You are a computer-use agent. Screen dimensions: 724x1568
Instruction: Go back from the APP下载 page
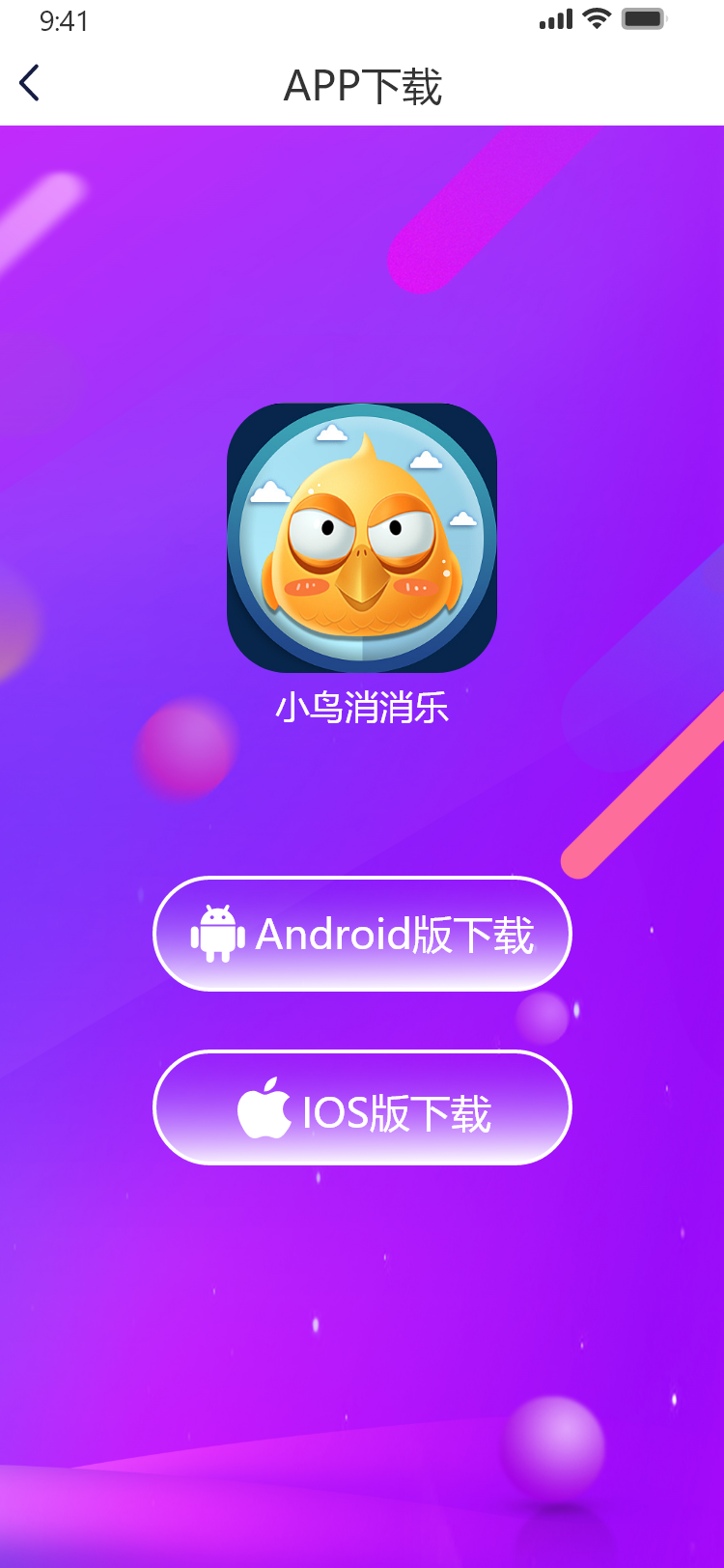pos(30,84)
